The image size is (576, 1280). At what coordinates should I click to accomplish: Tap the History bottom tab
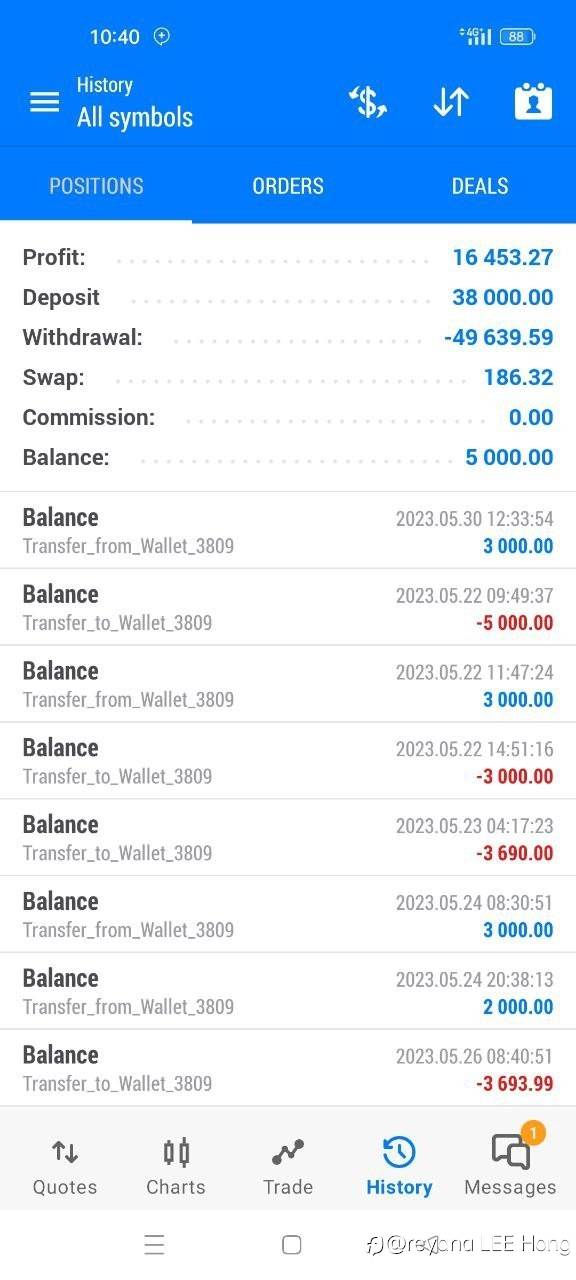click(399, 1166)
